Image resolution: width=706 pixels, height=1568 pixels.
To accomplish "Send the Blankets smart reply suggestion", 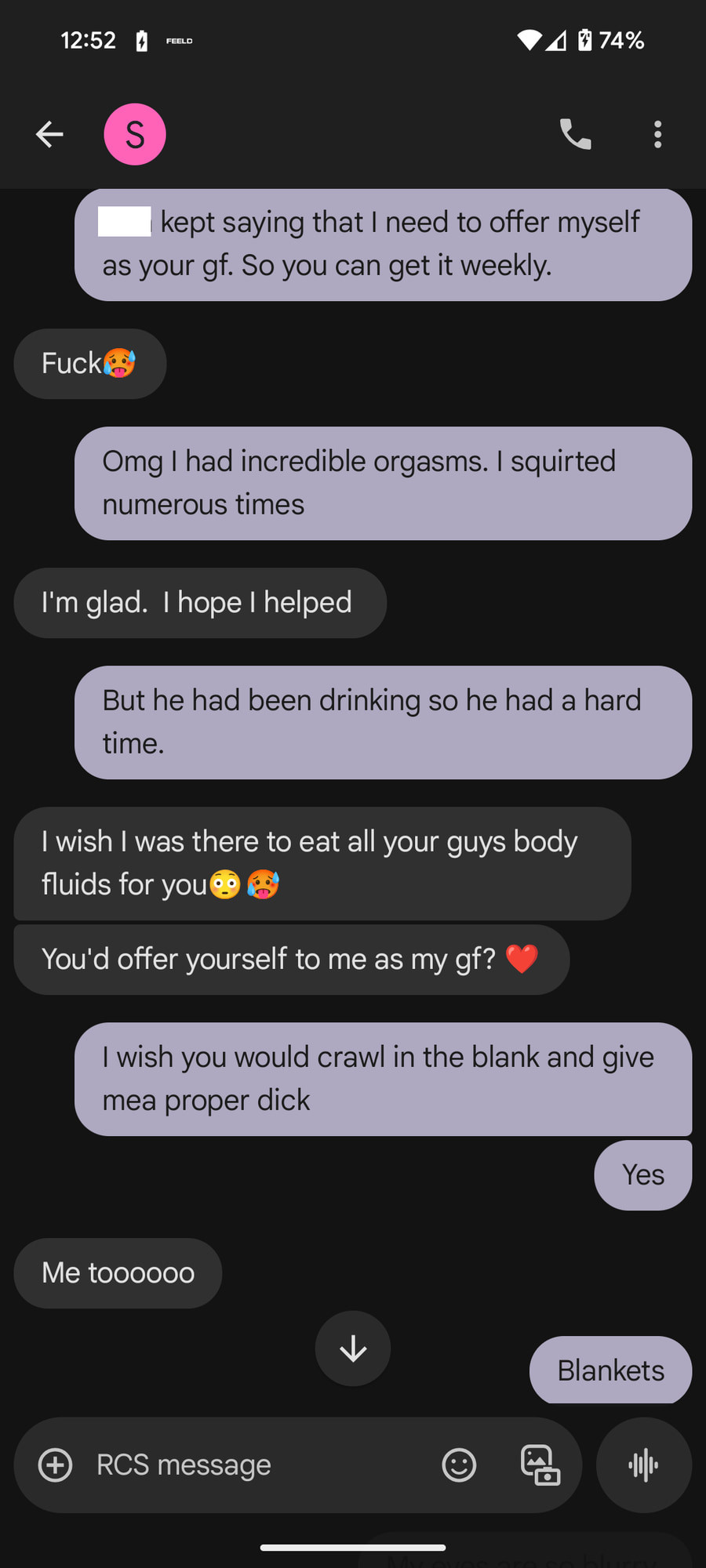I will coord(610,1370).
